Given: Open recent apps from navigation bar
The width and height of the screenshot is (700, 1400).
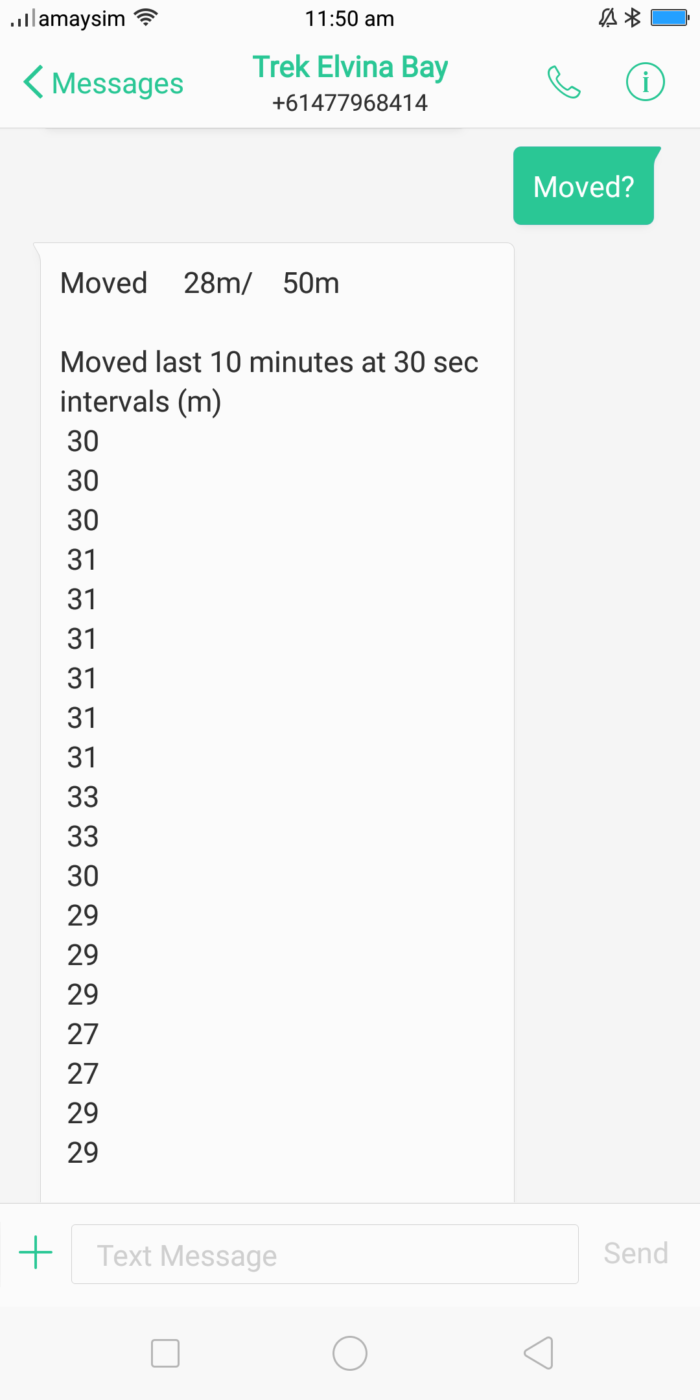Looking at the screenshot, I should tap(165, 1353).
